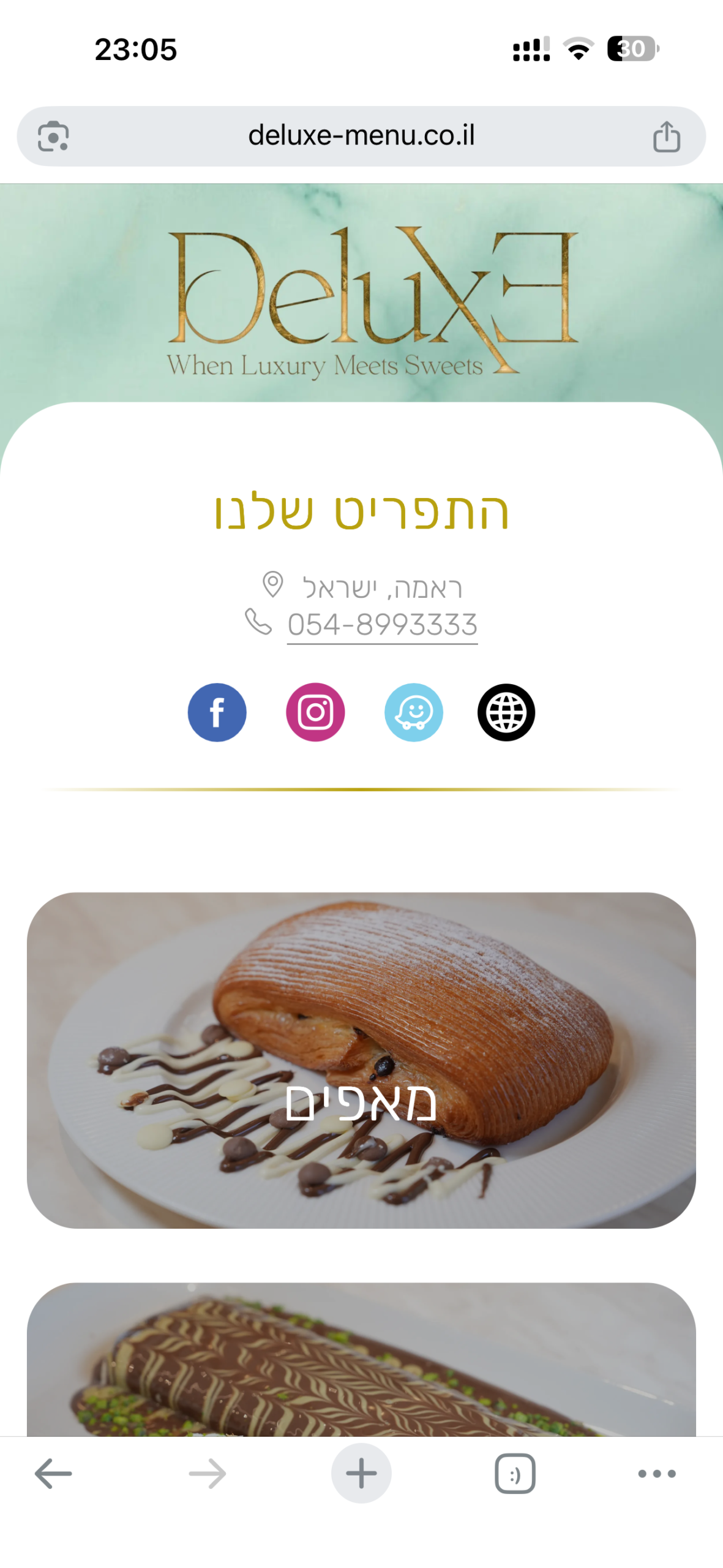Share this page
Viewport: 723px width, 1568px height.
tap(666, 136)
